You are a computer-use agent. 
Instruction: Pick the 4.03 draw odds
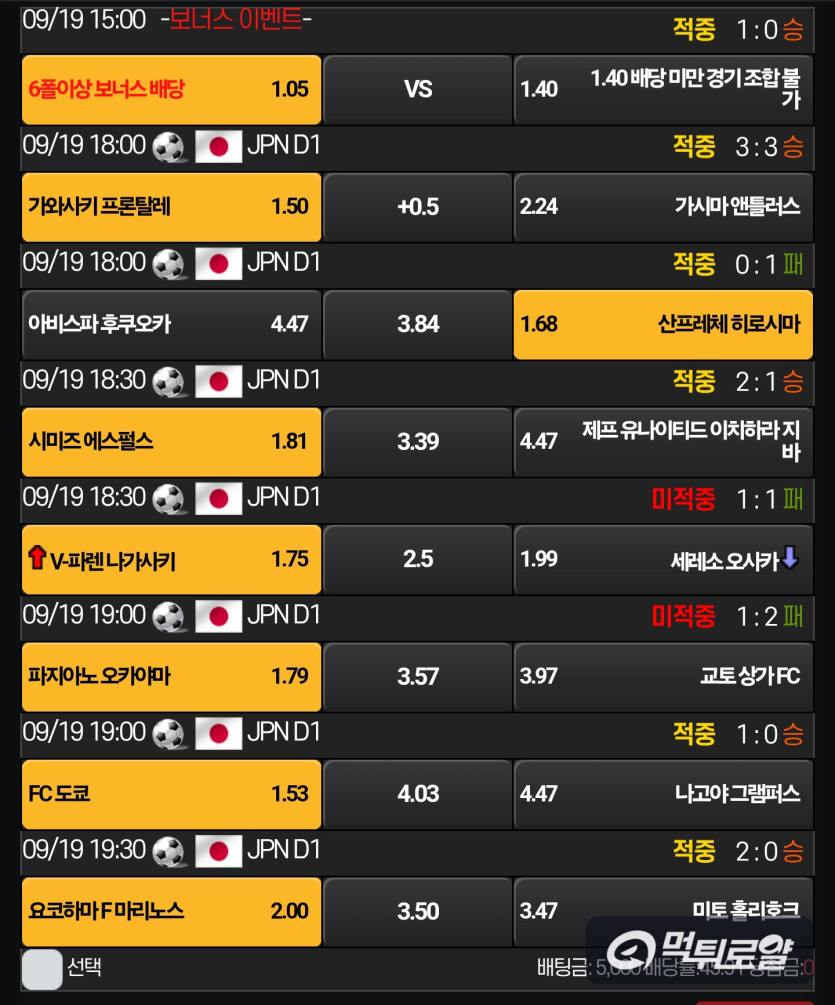[418, 794]
